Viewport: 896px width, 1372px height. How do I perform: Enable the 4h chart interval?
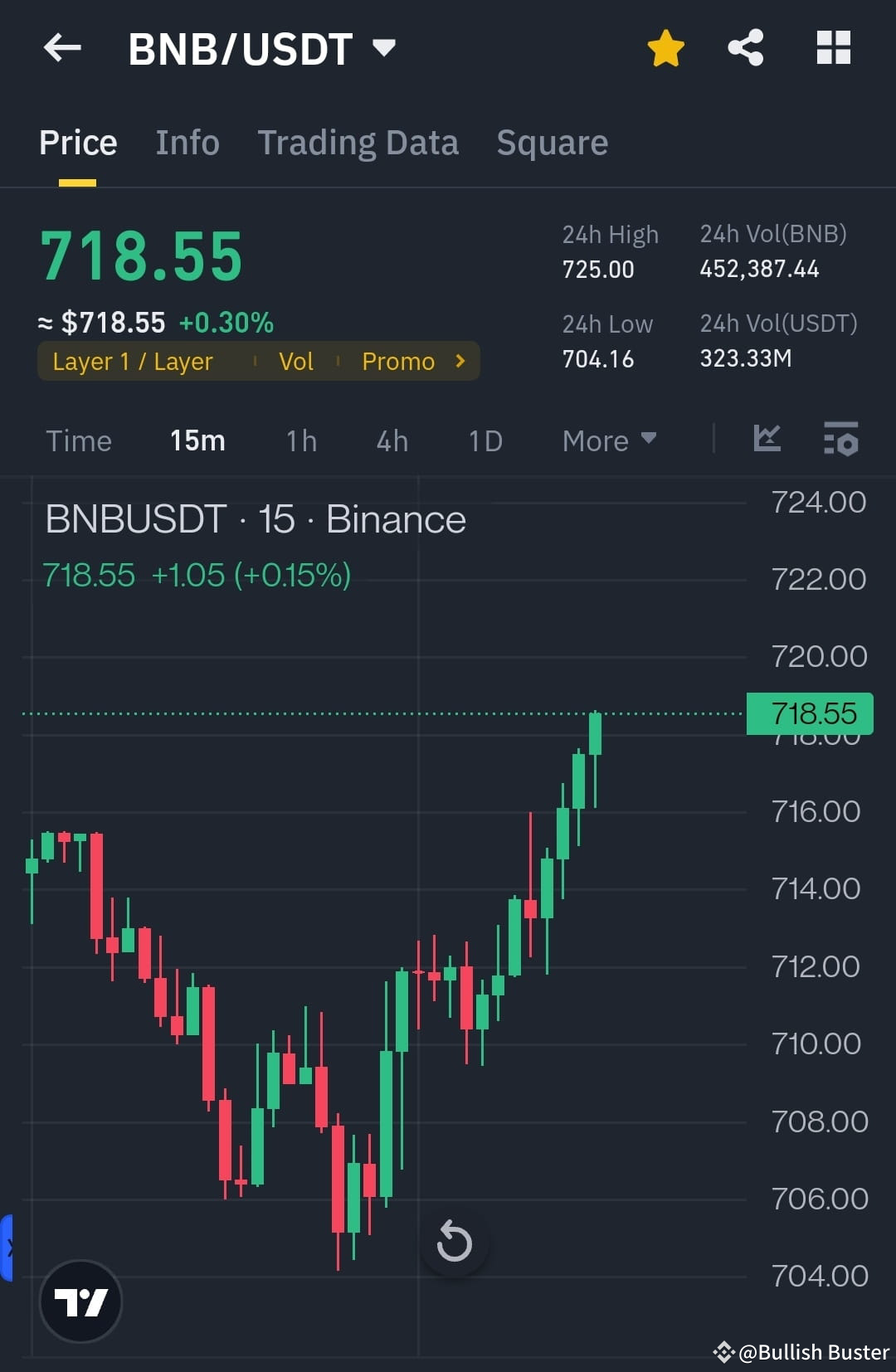tap(392, 440)
